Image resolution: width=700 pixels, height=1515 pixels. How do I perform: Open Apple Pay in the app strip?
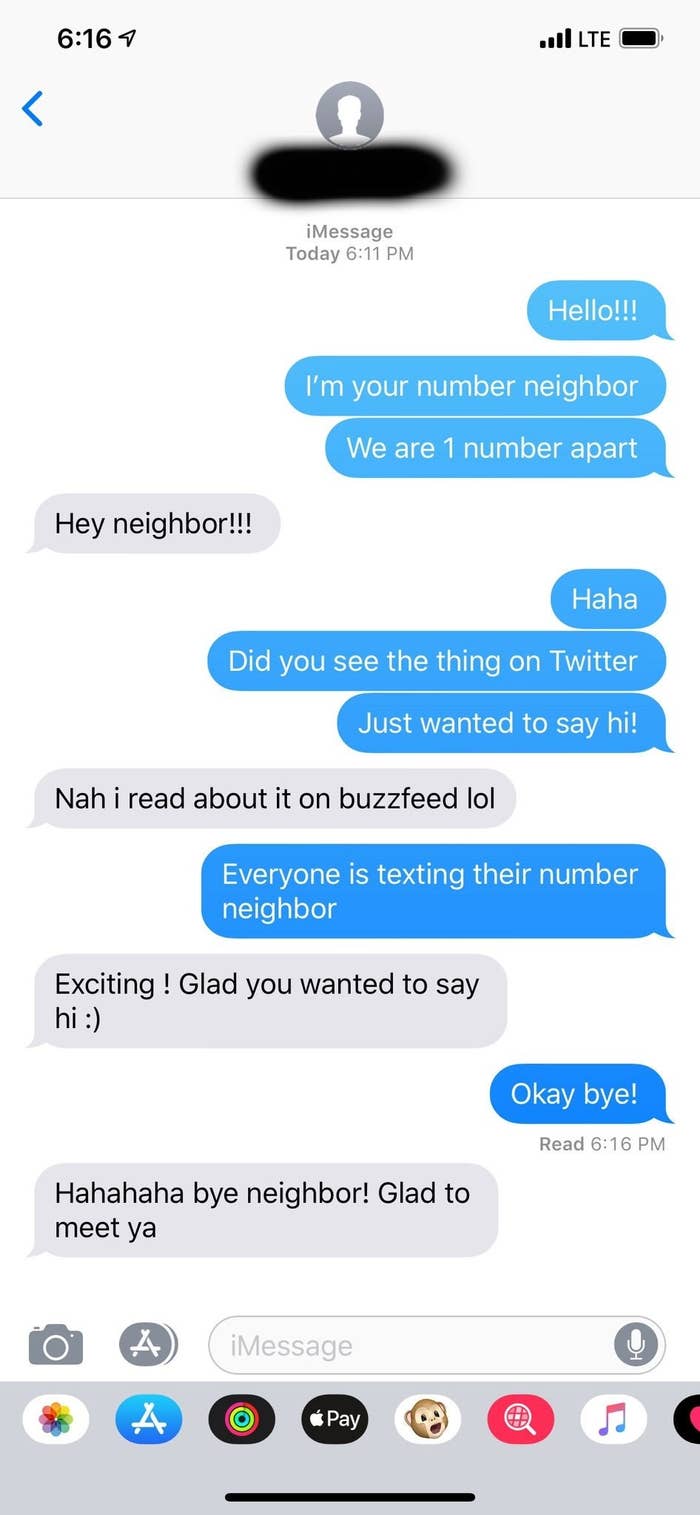[x=334, y=1419]
